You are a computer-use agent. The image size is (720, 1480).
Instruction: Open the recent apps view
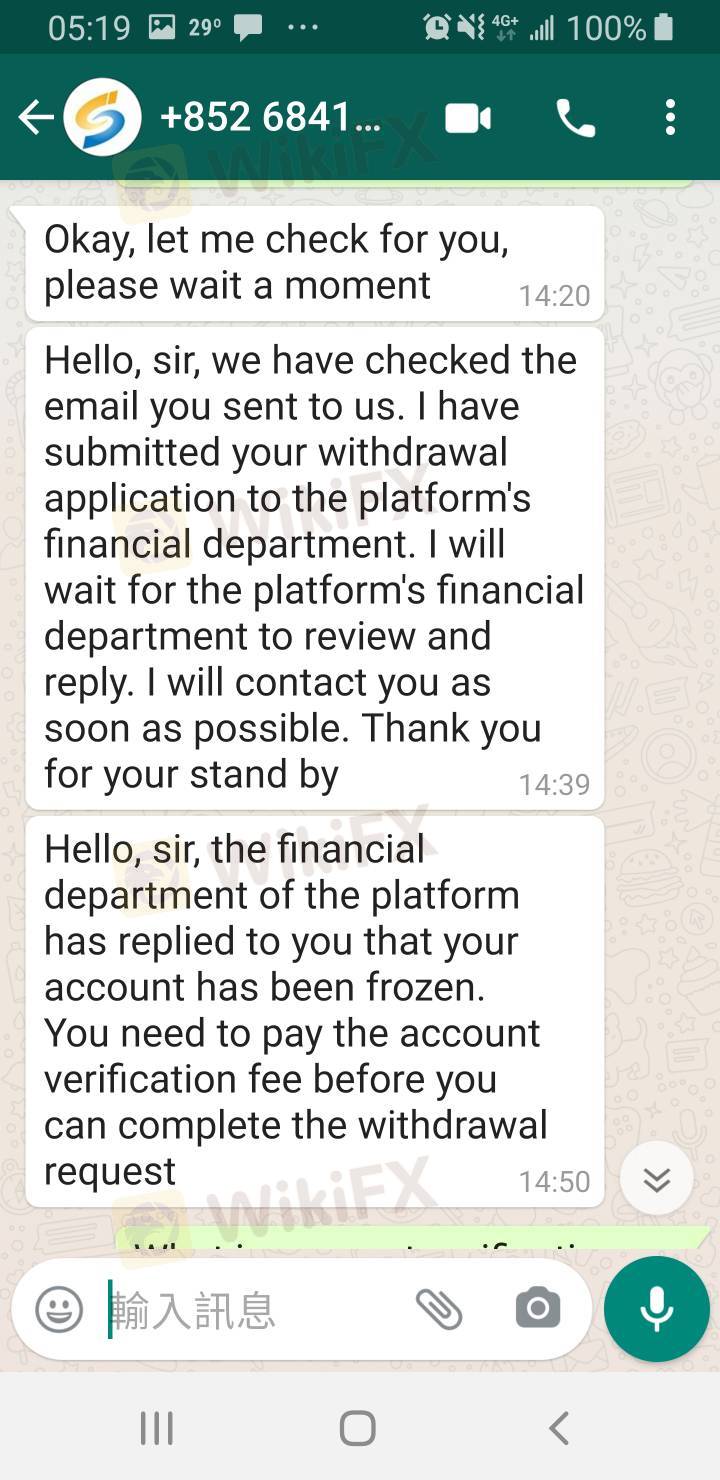pos(157,1428)
